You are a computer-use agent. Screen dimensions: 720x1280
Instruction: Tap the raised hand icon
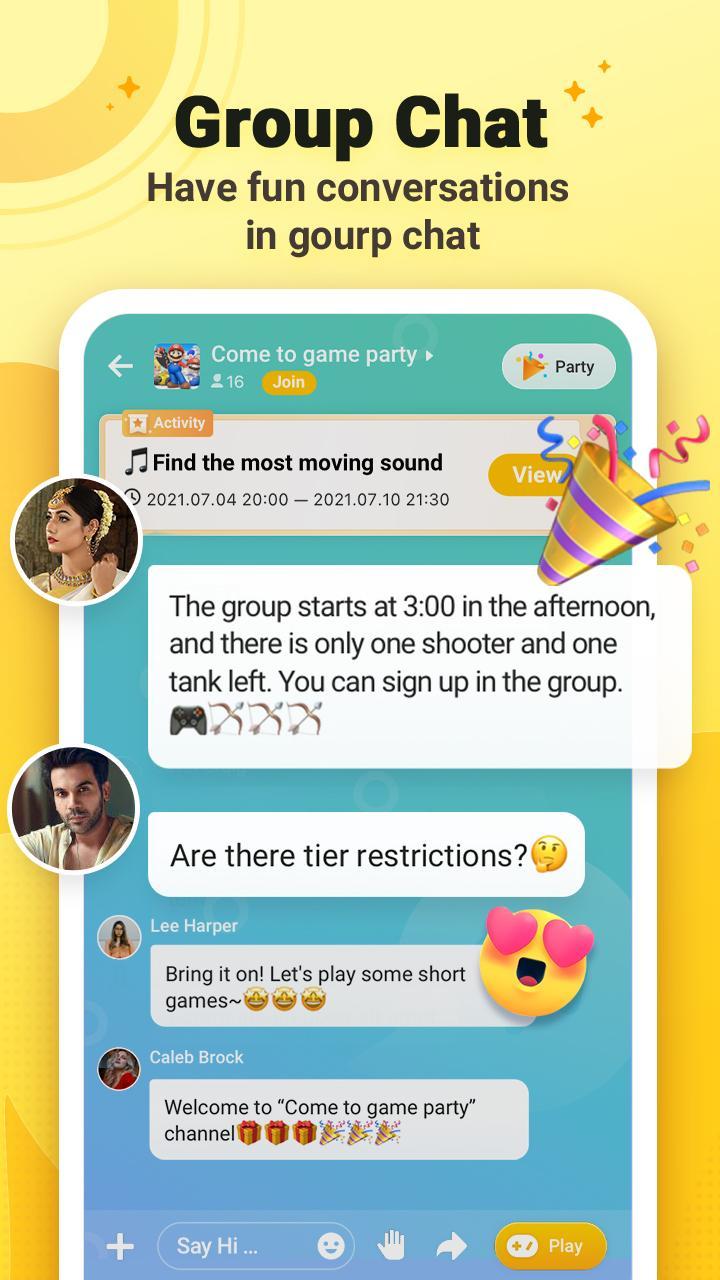click(393, 1243)
